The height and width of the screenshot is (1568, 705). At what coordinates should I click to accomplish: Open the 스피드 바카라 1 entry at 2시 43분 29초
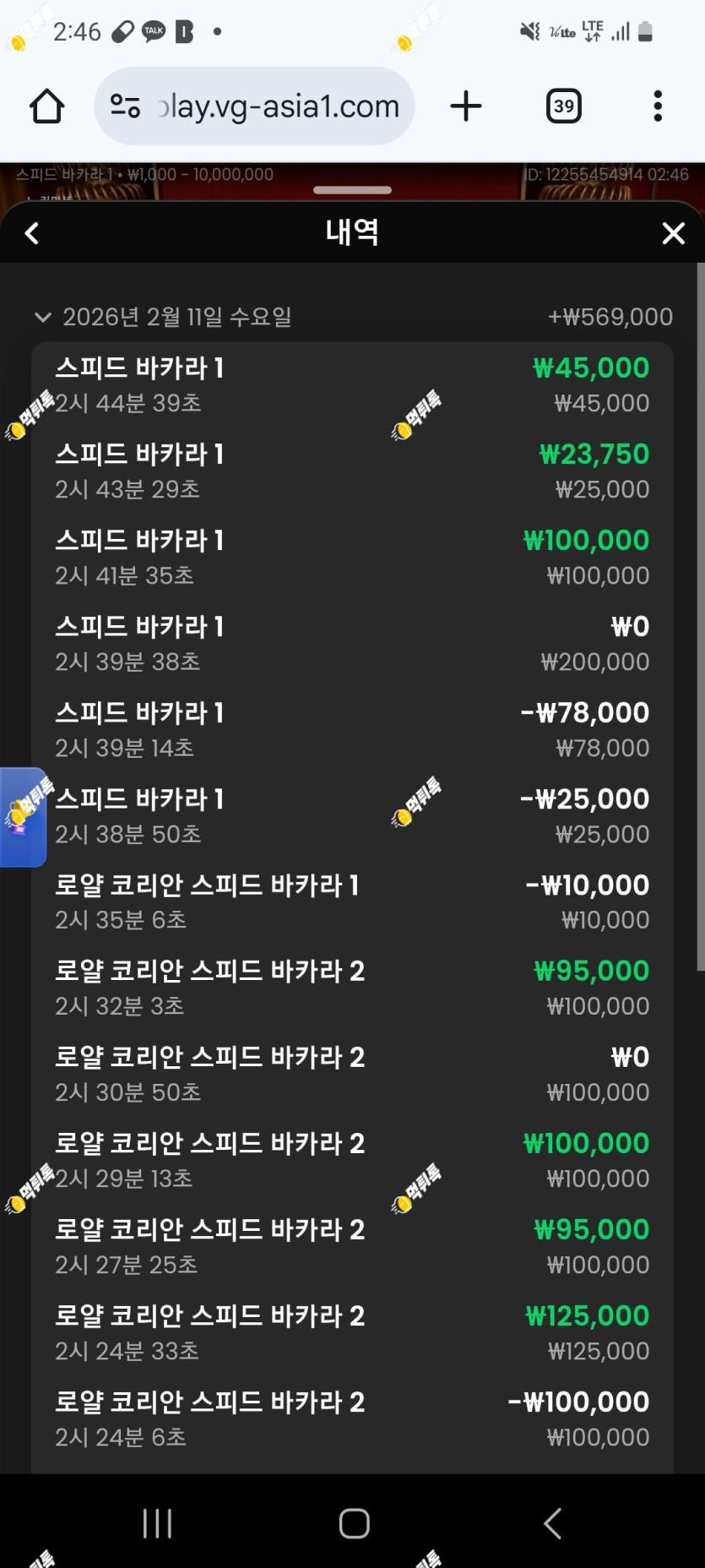tap(352, 471)
